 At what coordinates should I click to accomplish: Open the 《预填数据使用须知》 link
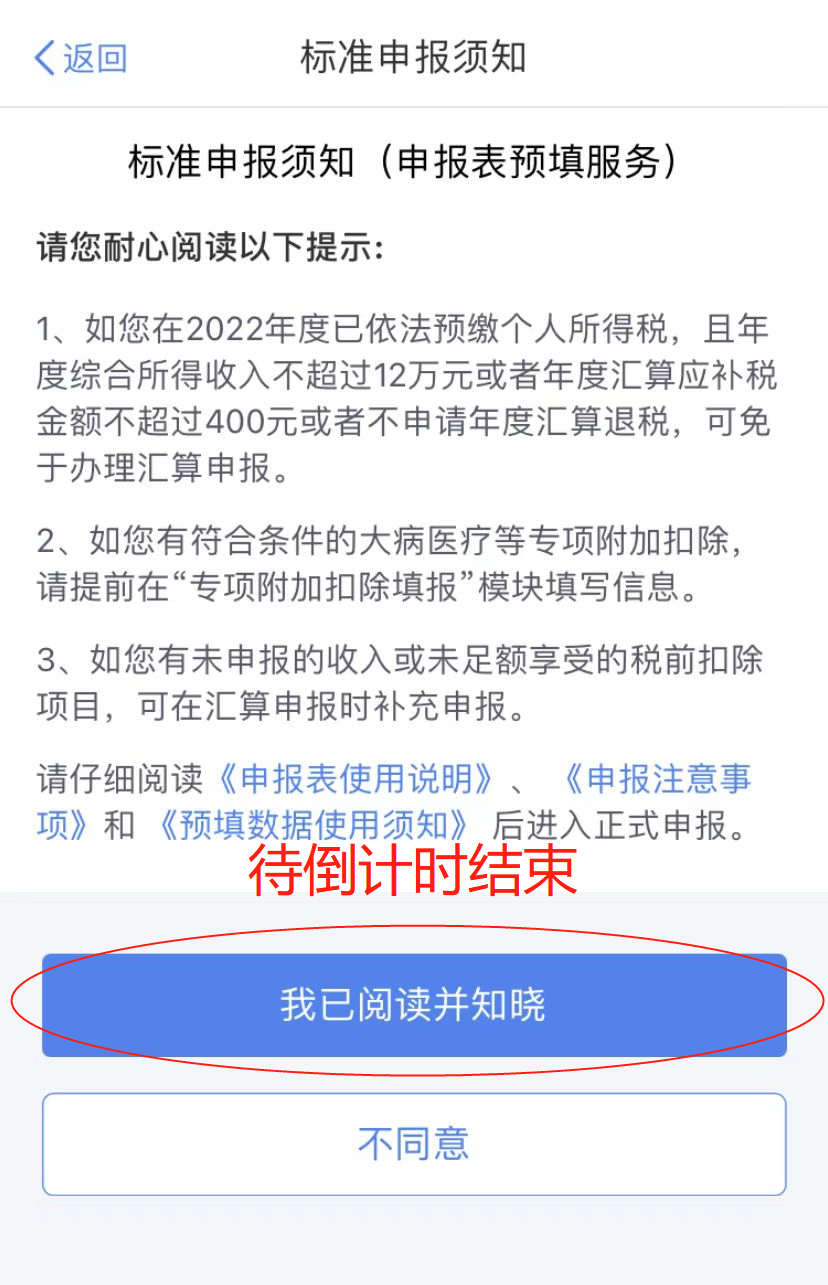(313, 826)
